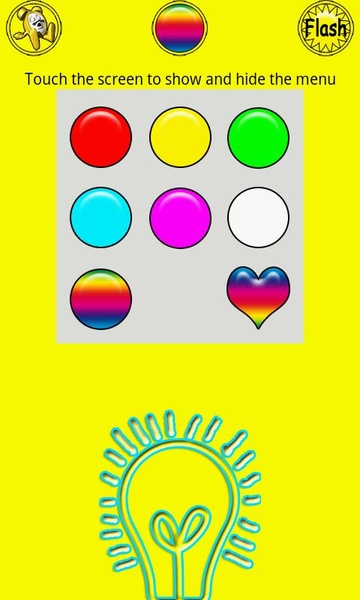
Task: Choose the rainbow heart option
Action: click(258, 297)
